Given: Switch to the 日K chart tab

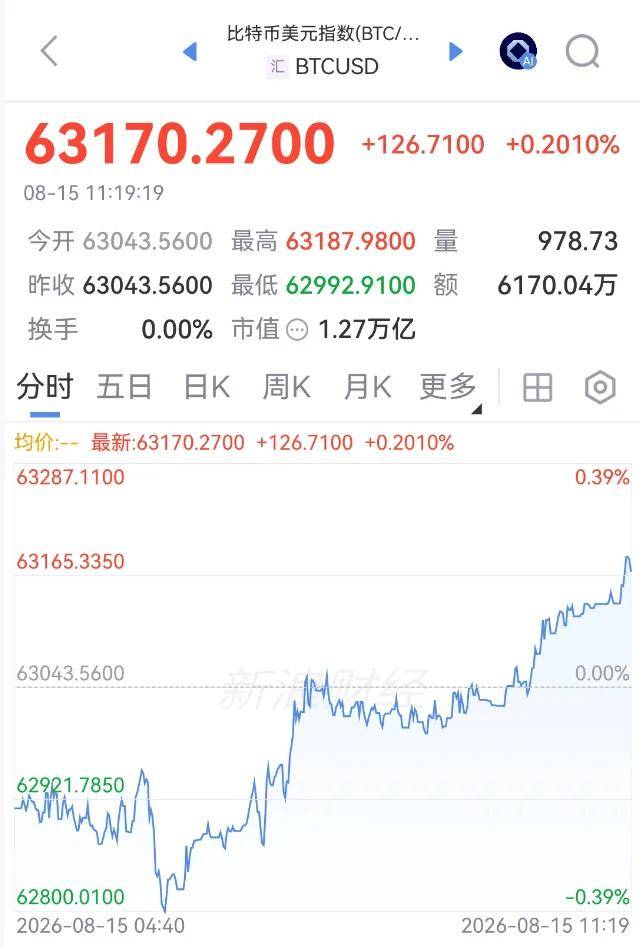Looking at the screenshot, I should (x=207, y=387).
